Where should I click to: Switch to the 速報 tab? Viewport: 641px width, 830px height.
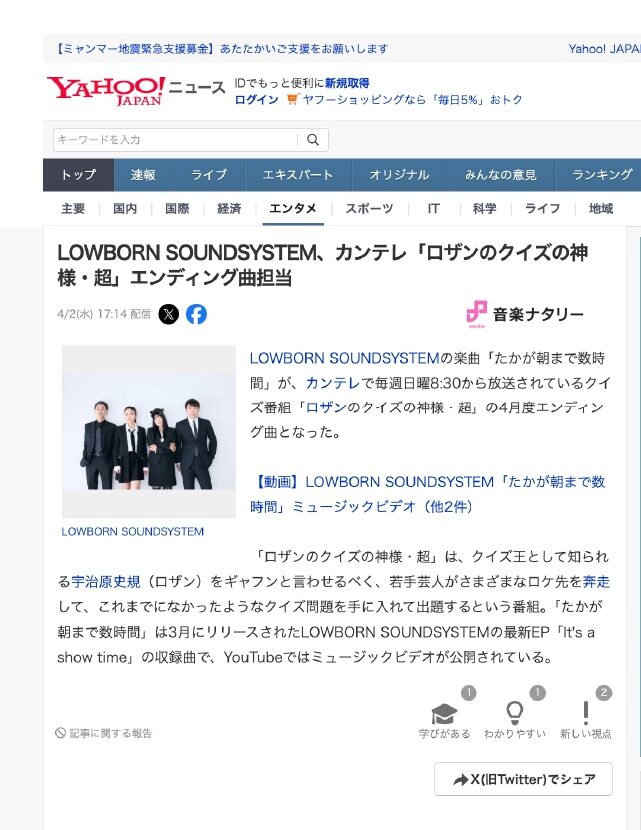[143, 175]
